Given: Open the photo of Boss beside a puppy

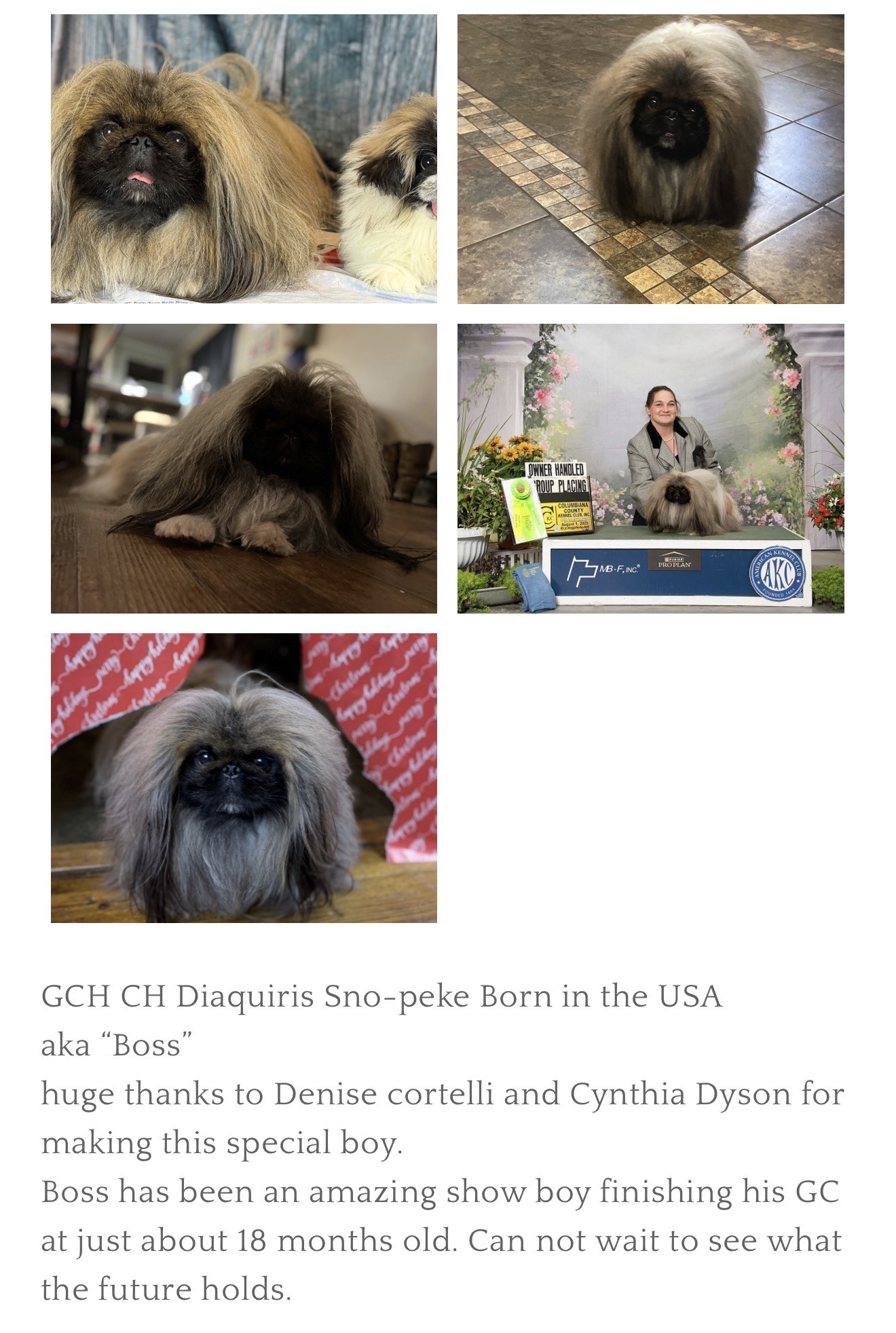Looking at the screenshot, I should click(244, 159).
